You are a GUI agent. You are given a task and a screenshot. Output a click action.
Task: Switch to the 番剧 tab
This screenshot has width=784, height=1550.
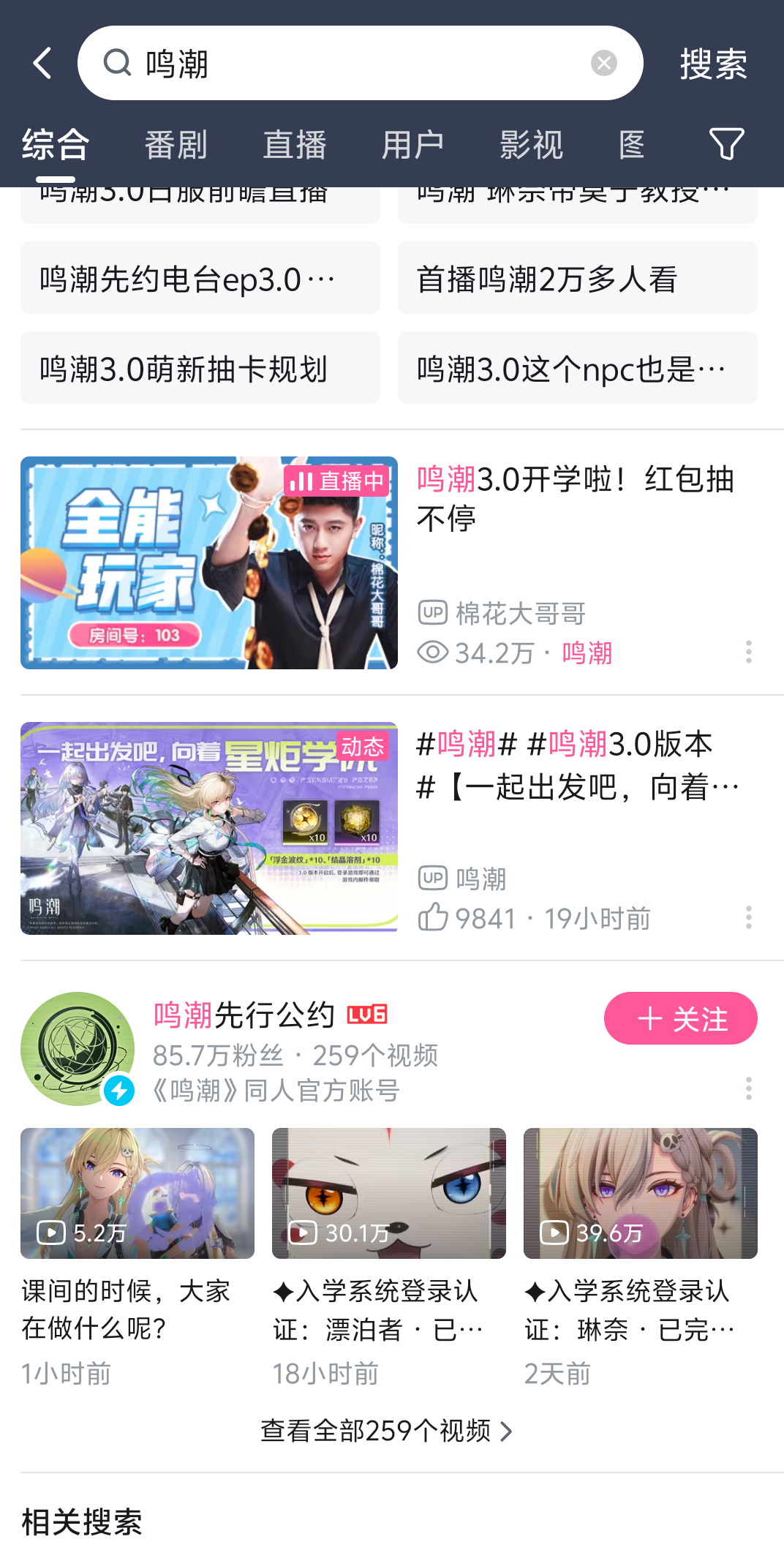(x=176, y=144)
